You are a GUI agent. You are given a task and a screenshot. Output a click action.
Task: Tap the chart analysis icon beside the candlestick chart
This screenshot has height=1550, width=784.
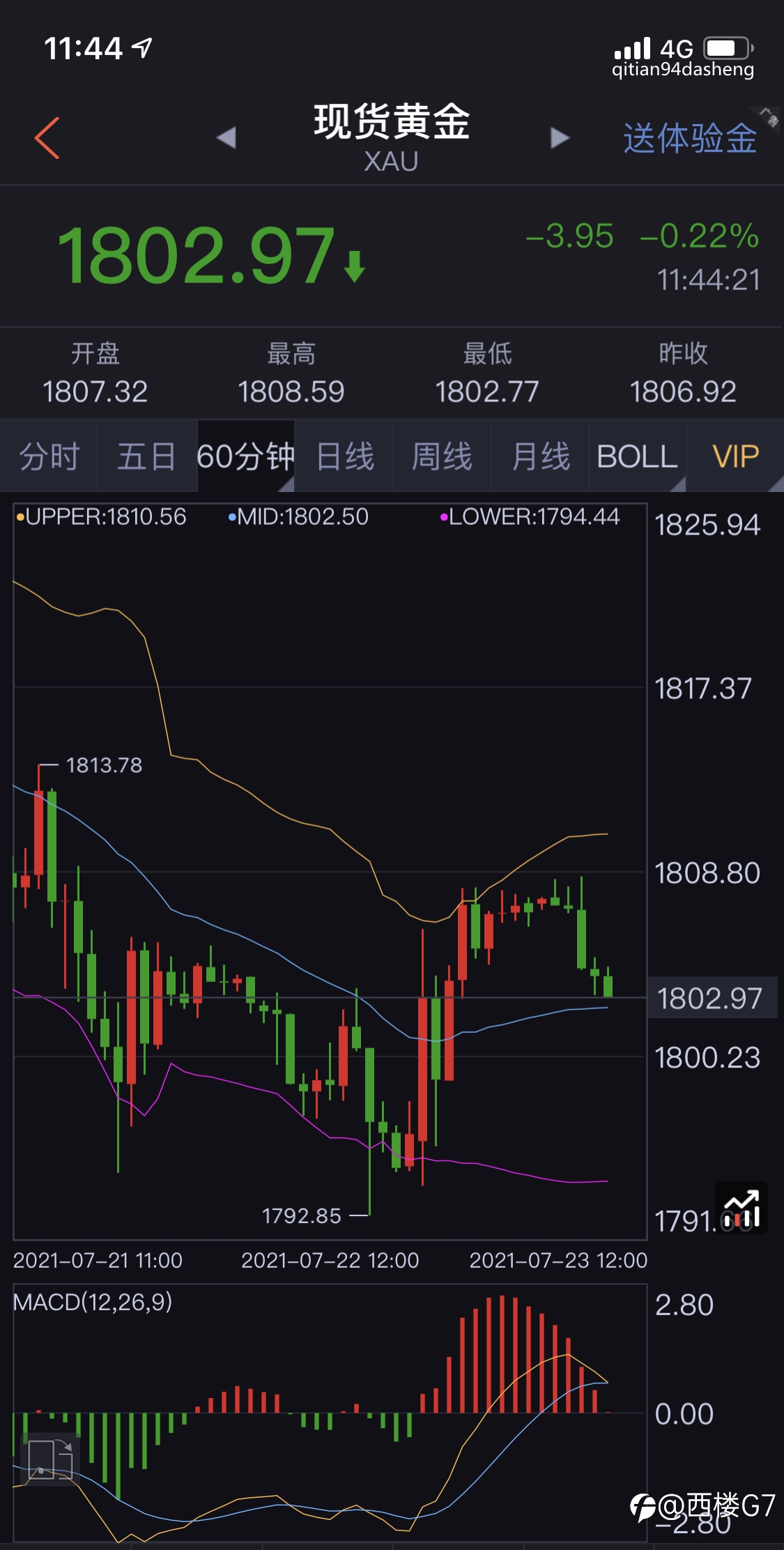(x=741, y=1208)
